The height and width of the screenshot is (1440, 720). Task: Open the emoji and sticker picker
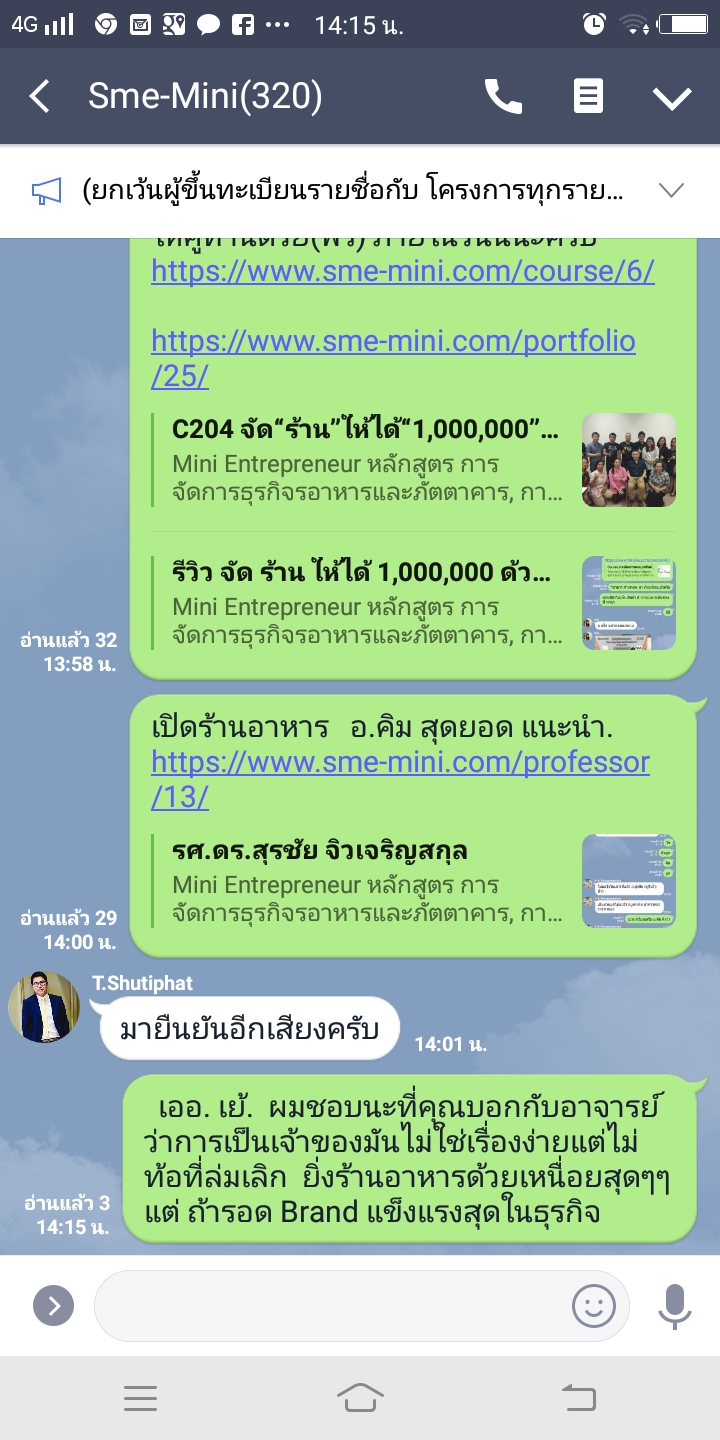click(593, 1305)
